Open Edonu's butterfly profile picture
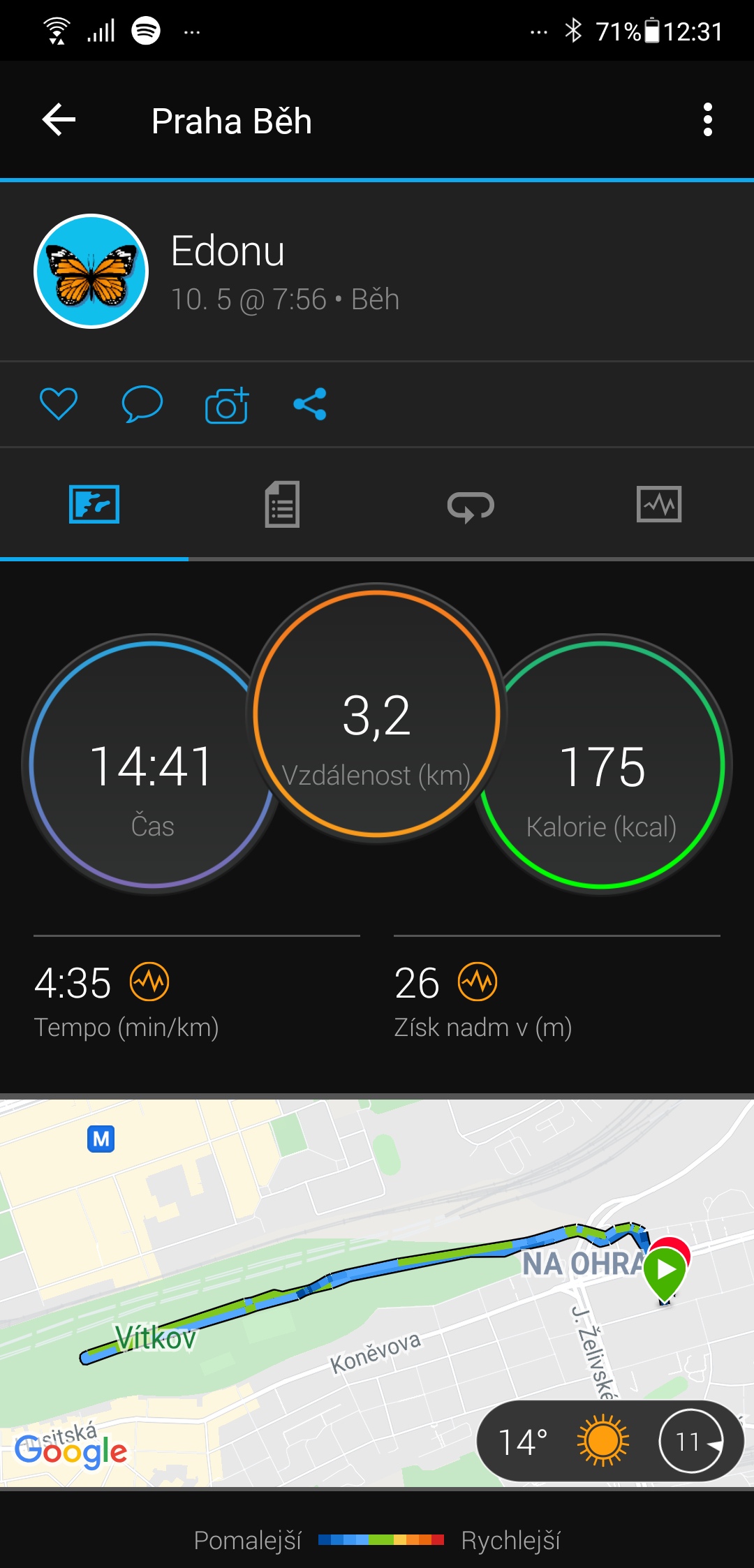 coord(91,271)
